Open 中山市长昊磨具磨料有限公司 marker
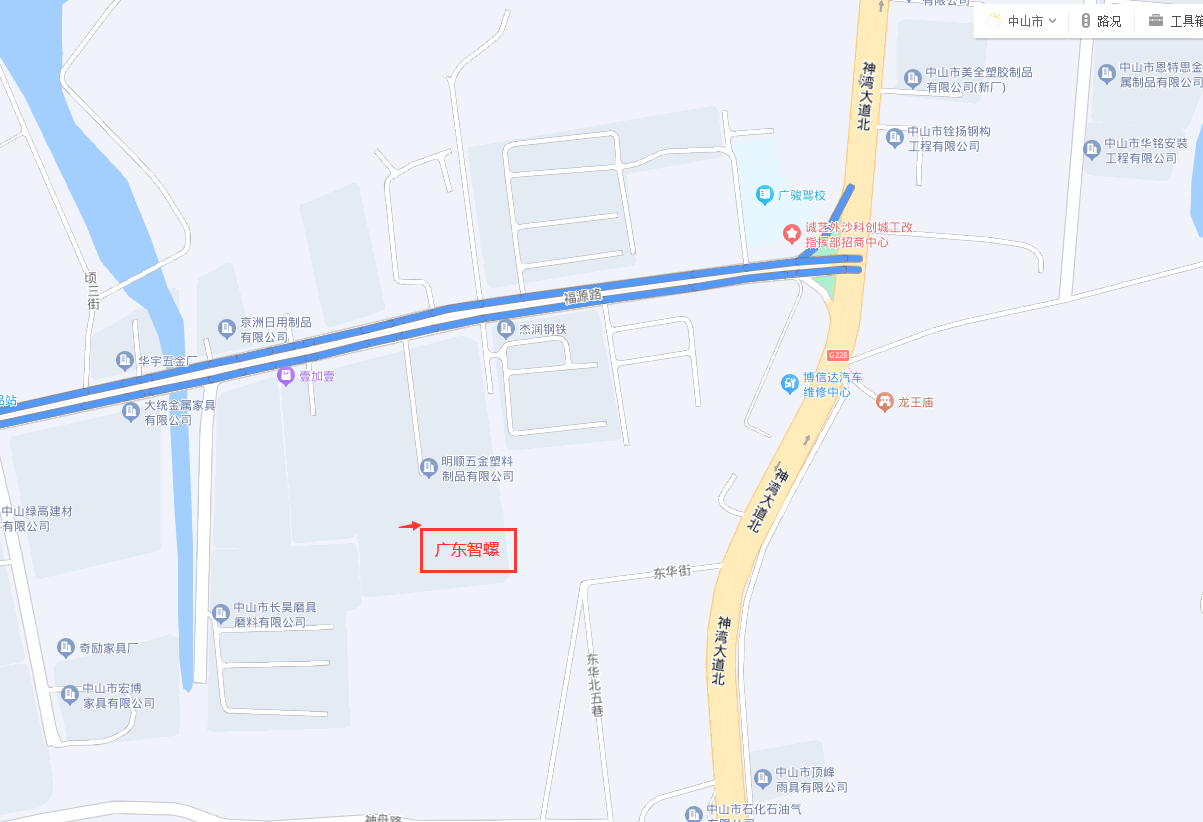Viewport: 1203px width, 822px height. click(x=221, y=612)
